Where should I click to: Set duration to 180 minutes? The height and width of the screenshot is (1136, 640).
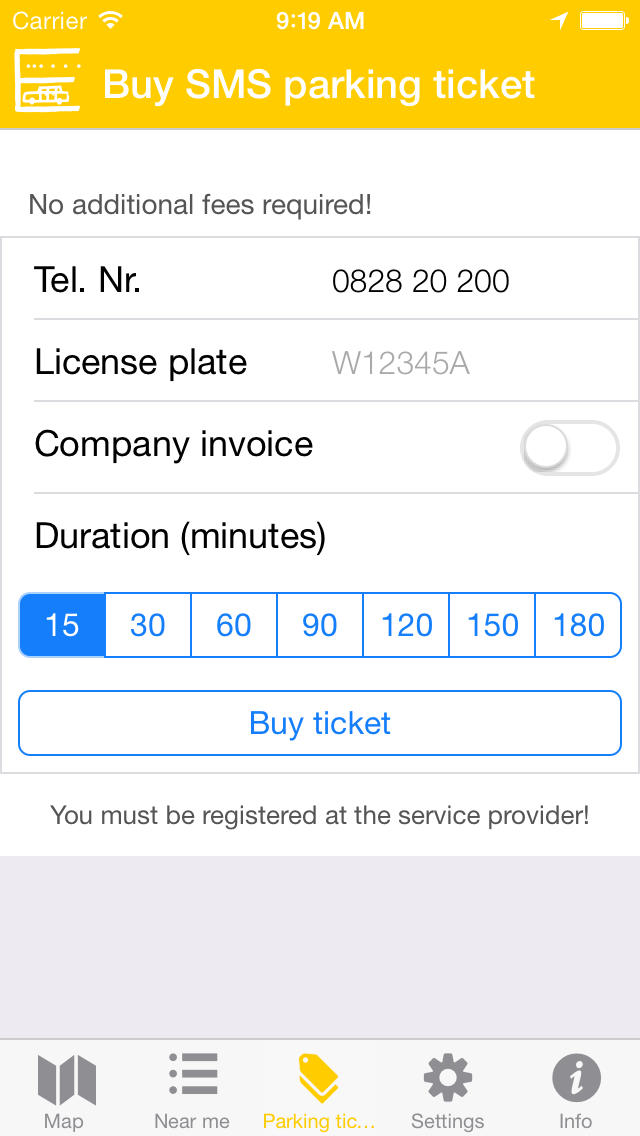(578, 625)
